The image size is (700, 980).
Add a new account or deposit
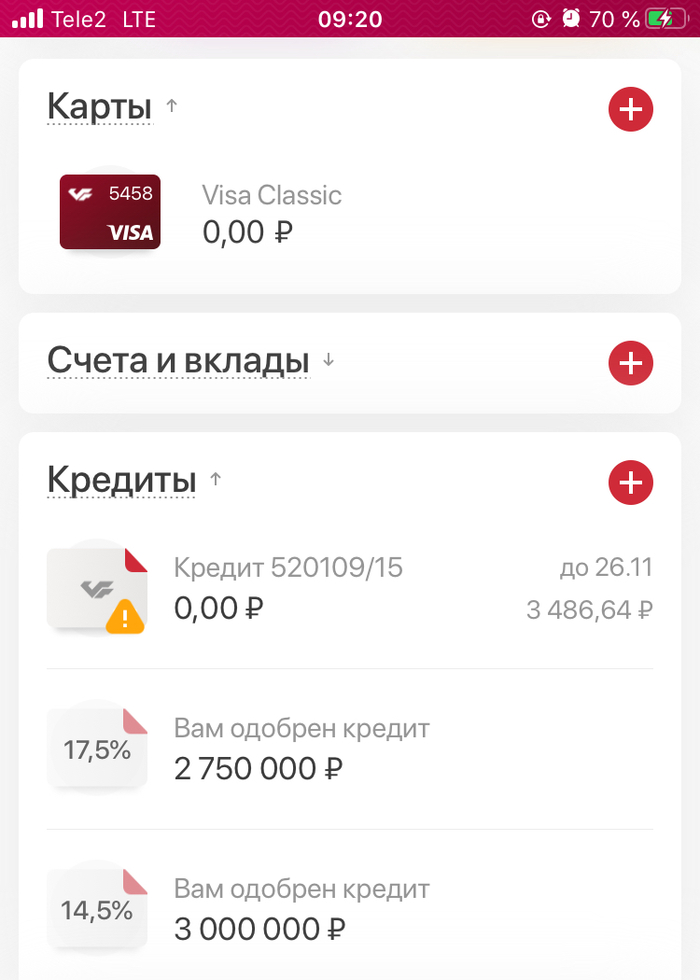[630, 363]
